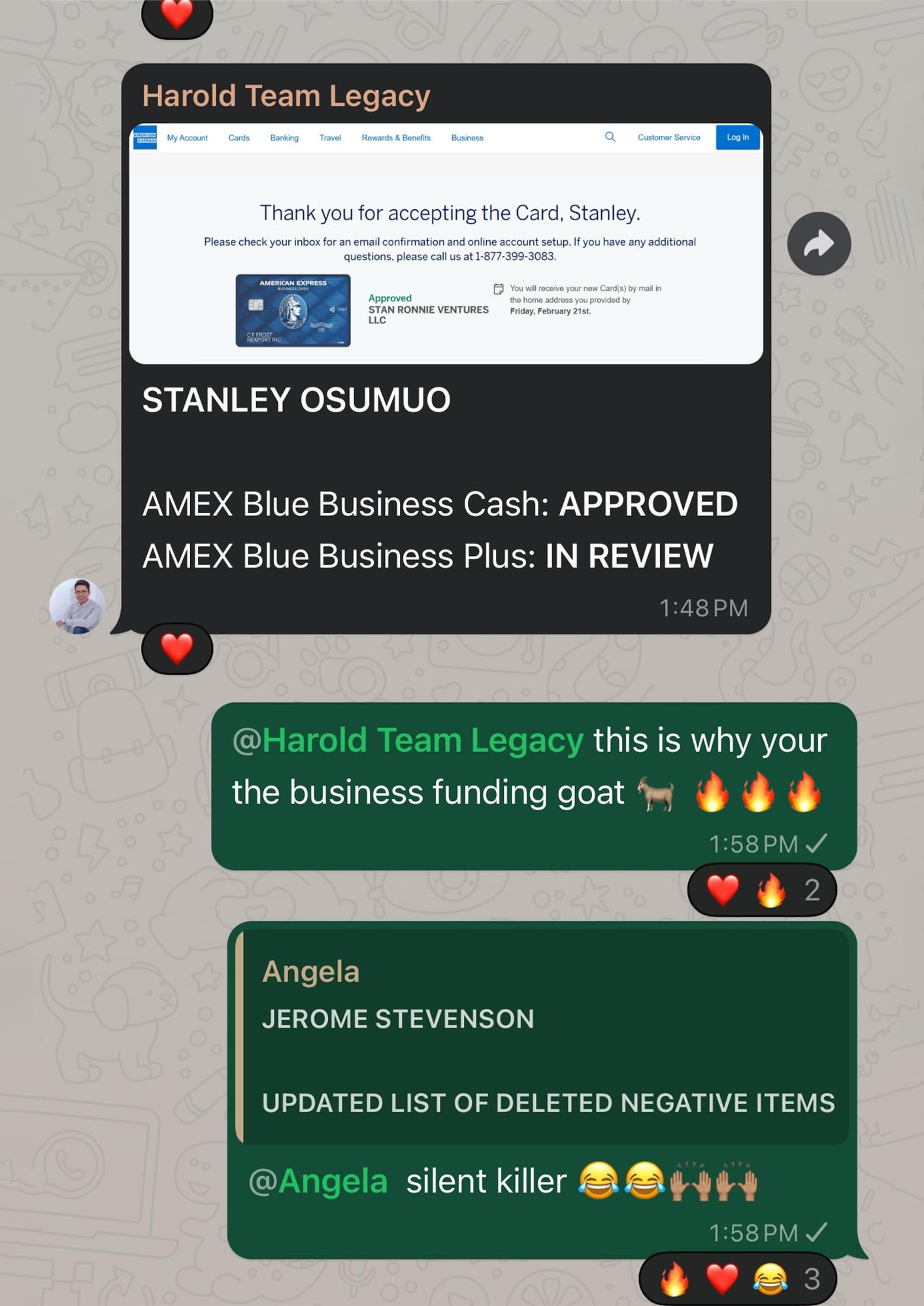The width and height of the screenshot is (924, 1306).
Task: View heart reaction under Stanley Osumuo message
Action: pyautogui.click(x=177, y=648)
